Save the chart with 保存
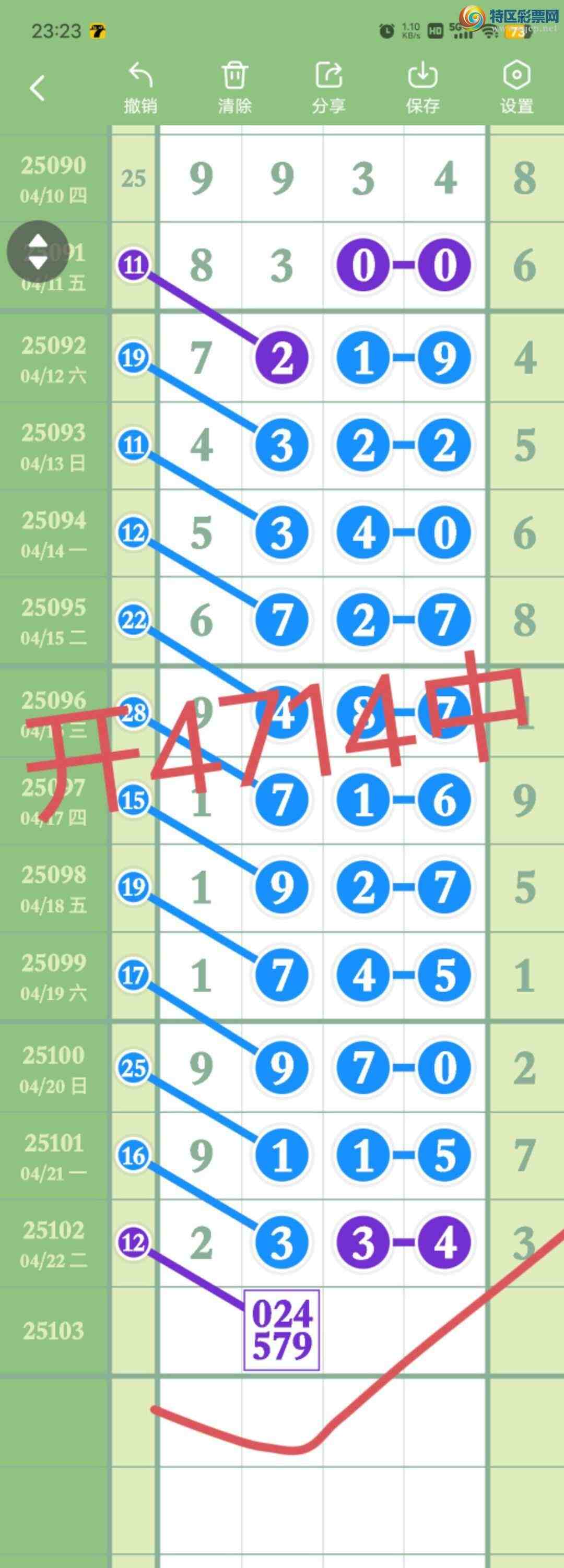 pos(422,88)
